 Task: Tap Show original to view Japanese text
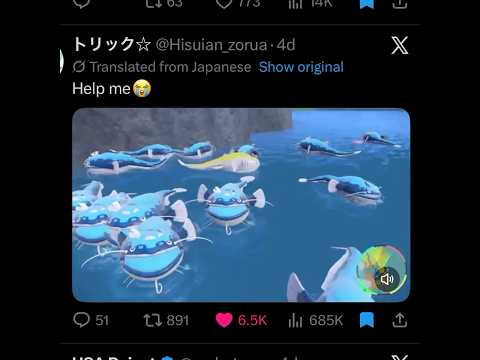(301, 67)
